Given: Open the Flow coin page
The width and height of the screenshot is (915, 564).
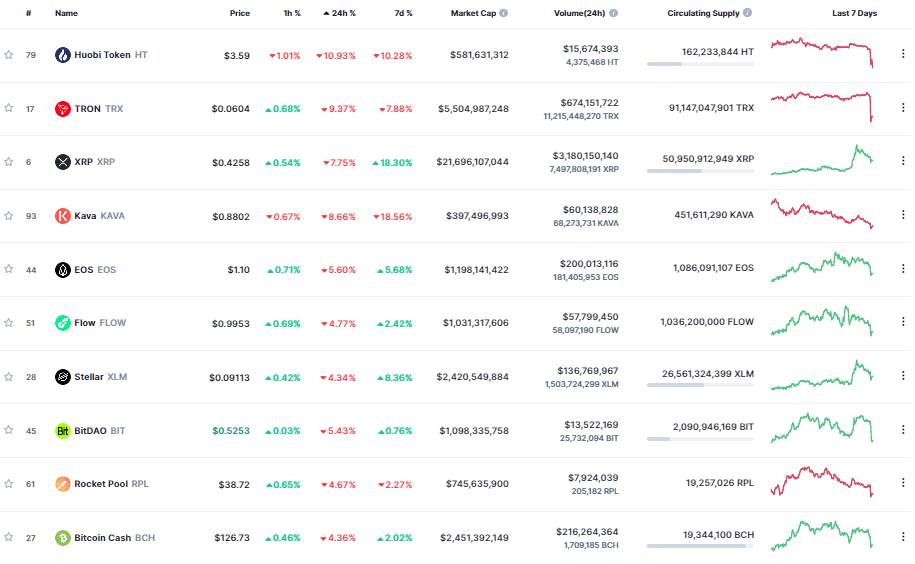Looking at the screenshot, I should coord(86,323).
